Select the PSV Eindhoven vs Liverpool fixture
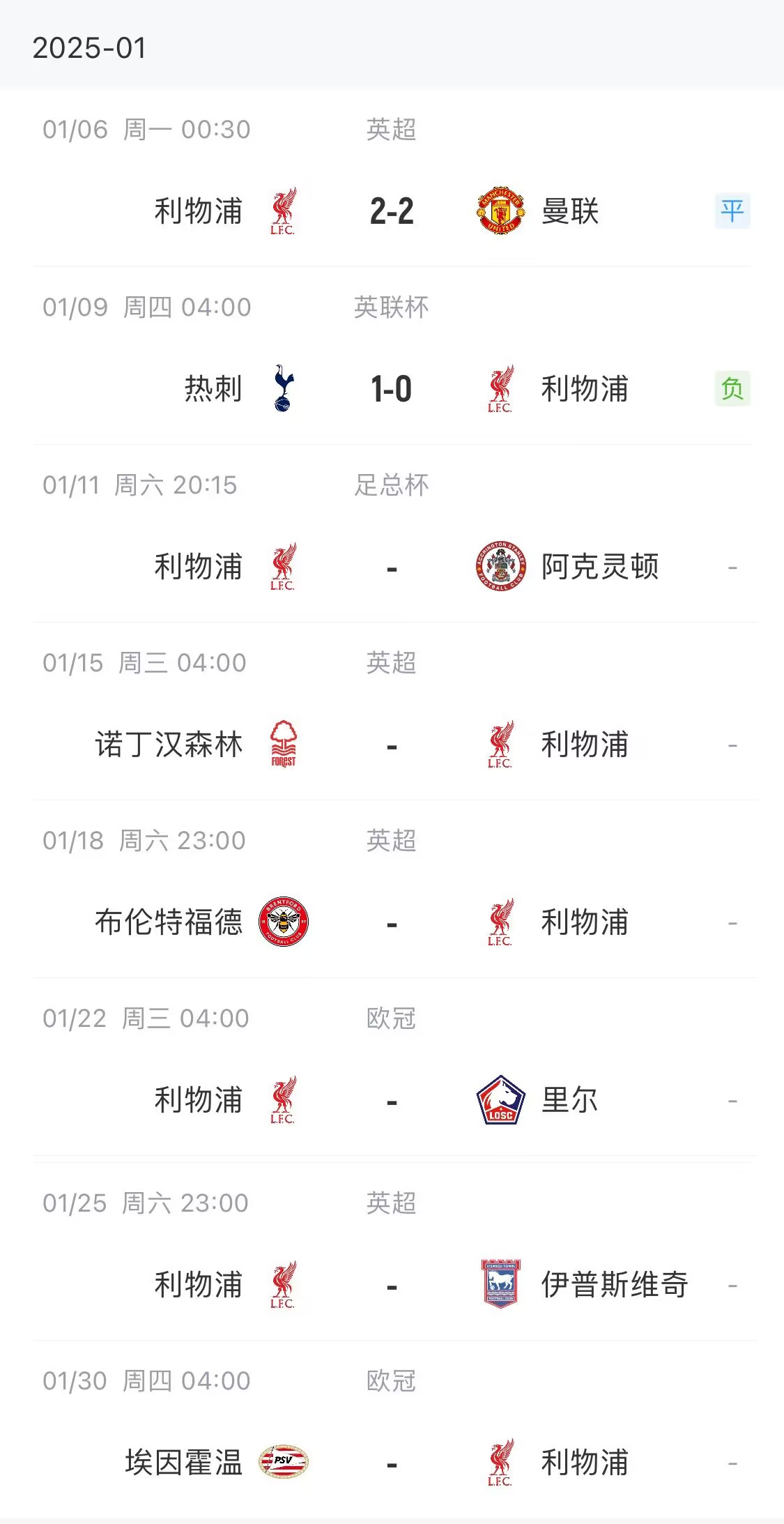 coord(392,1463)
